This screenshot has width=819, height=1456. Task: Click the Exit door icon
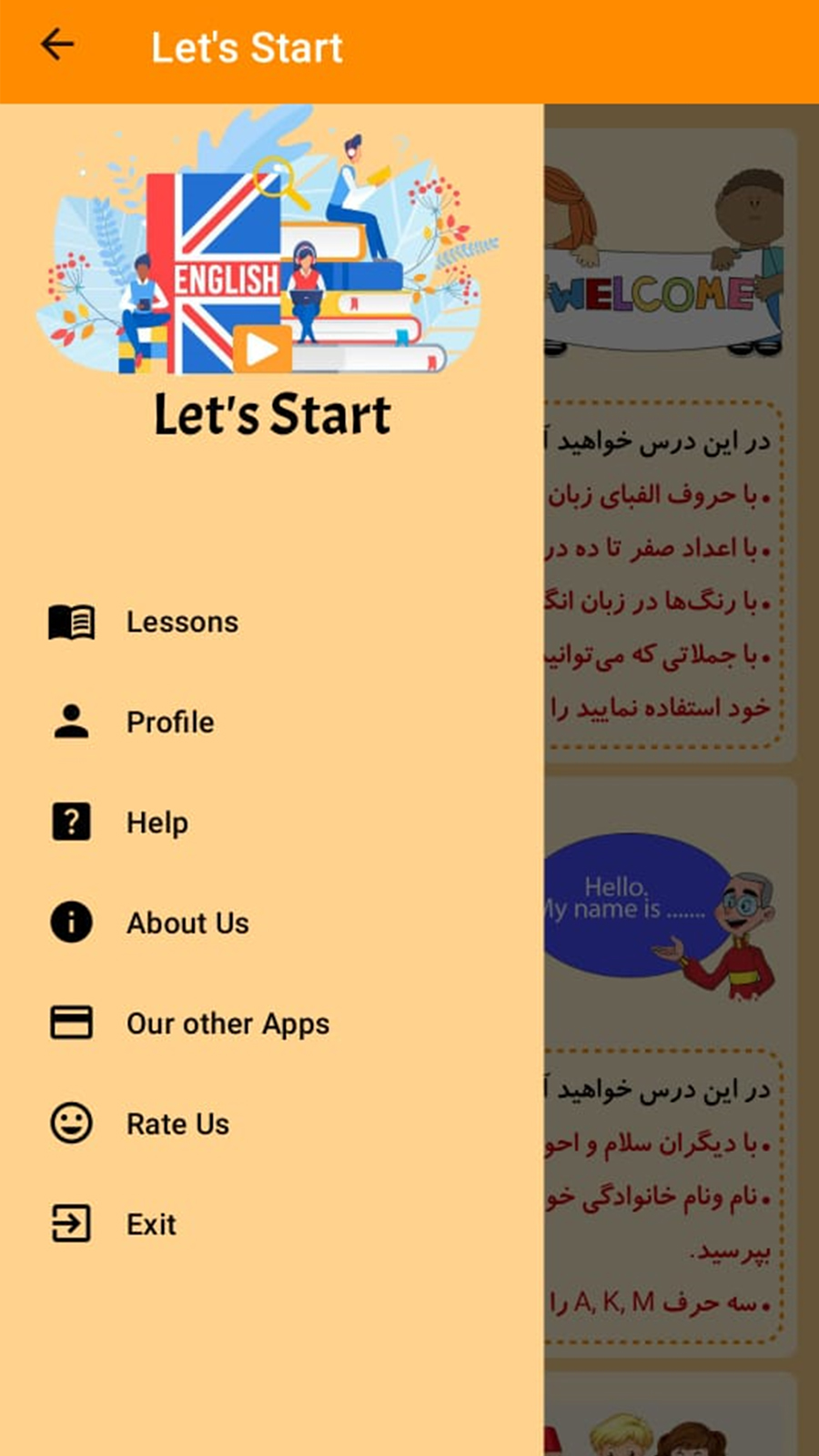(x=71, y=1223)
